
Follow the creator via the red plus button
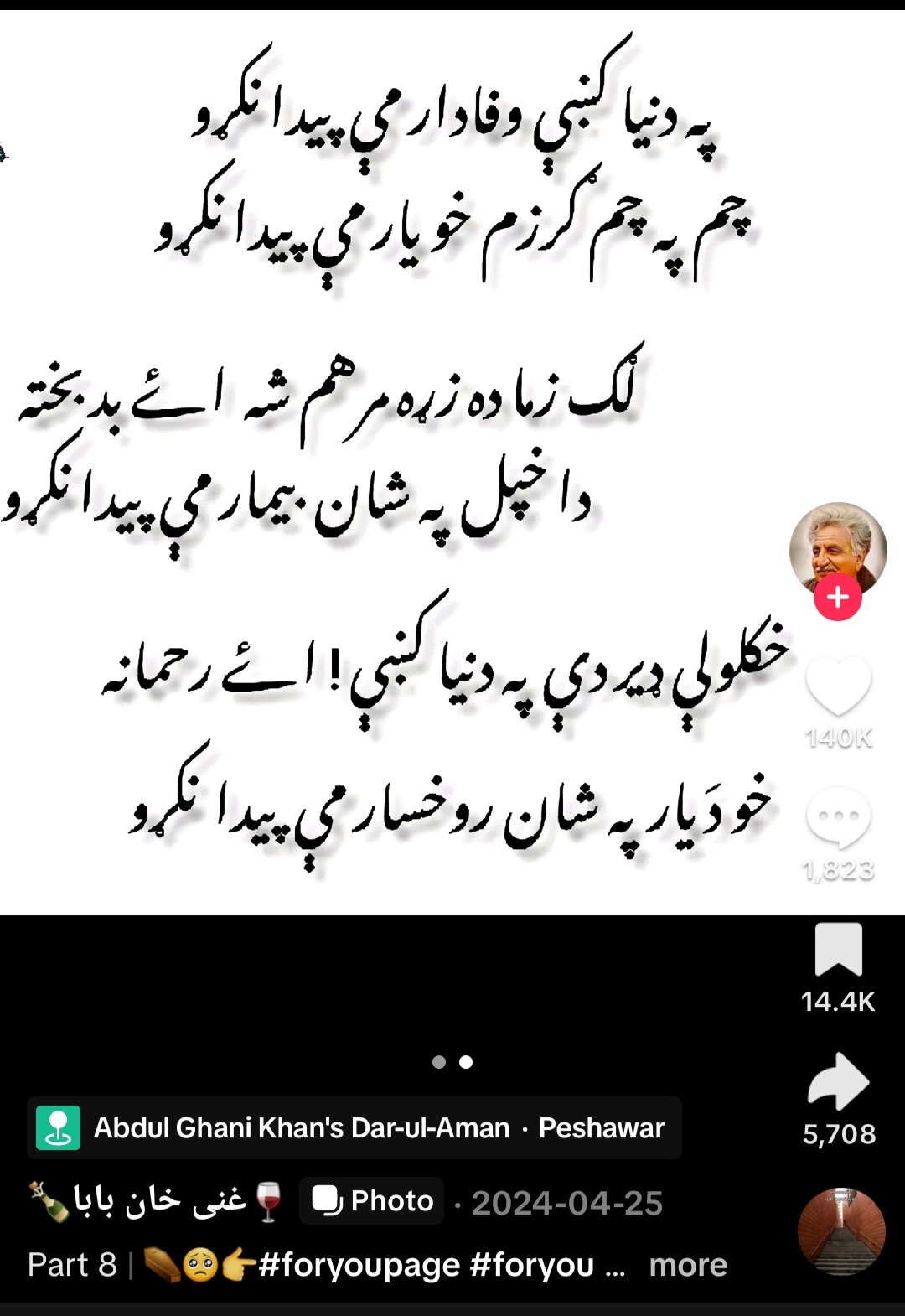click(x=838, y=597)
